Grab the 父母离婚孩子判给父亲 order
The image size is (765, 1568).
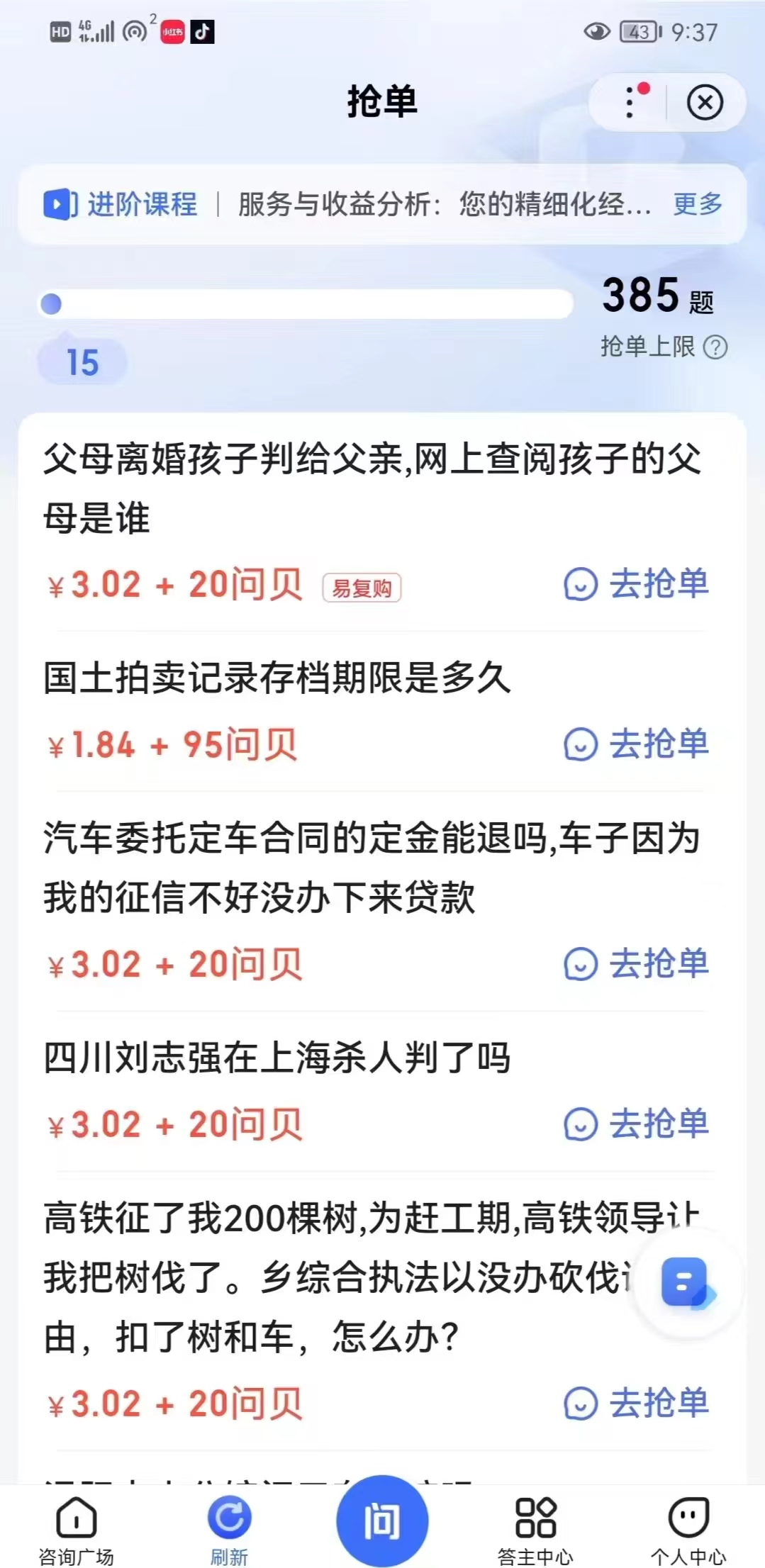pyautogui.click(x=637, y=585)
